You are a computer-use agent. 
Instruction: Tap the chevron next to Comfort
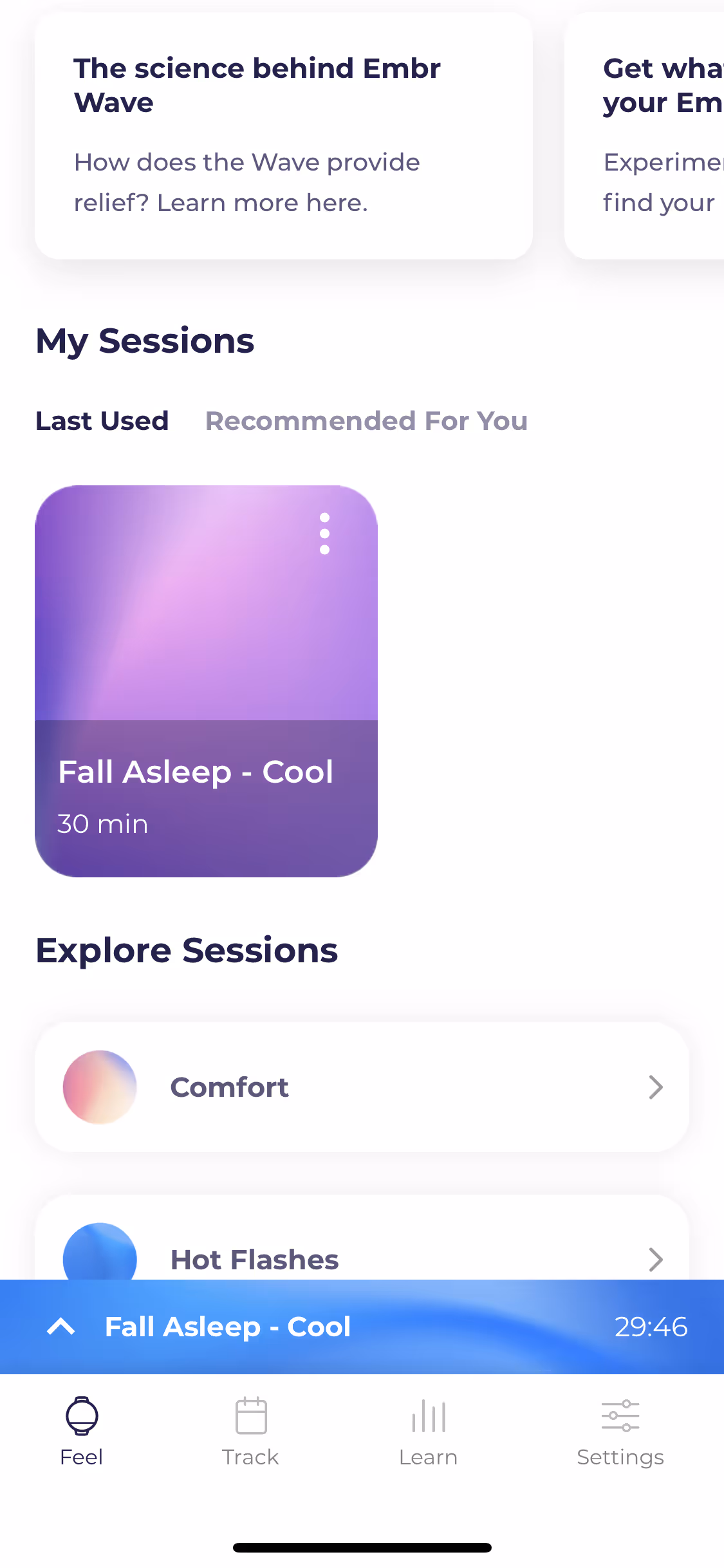[655, 1087]
